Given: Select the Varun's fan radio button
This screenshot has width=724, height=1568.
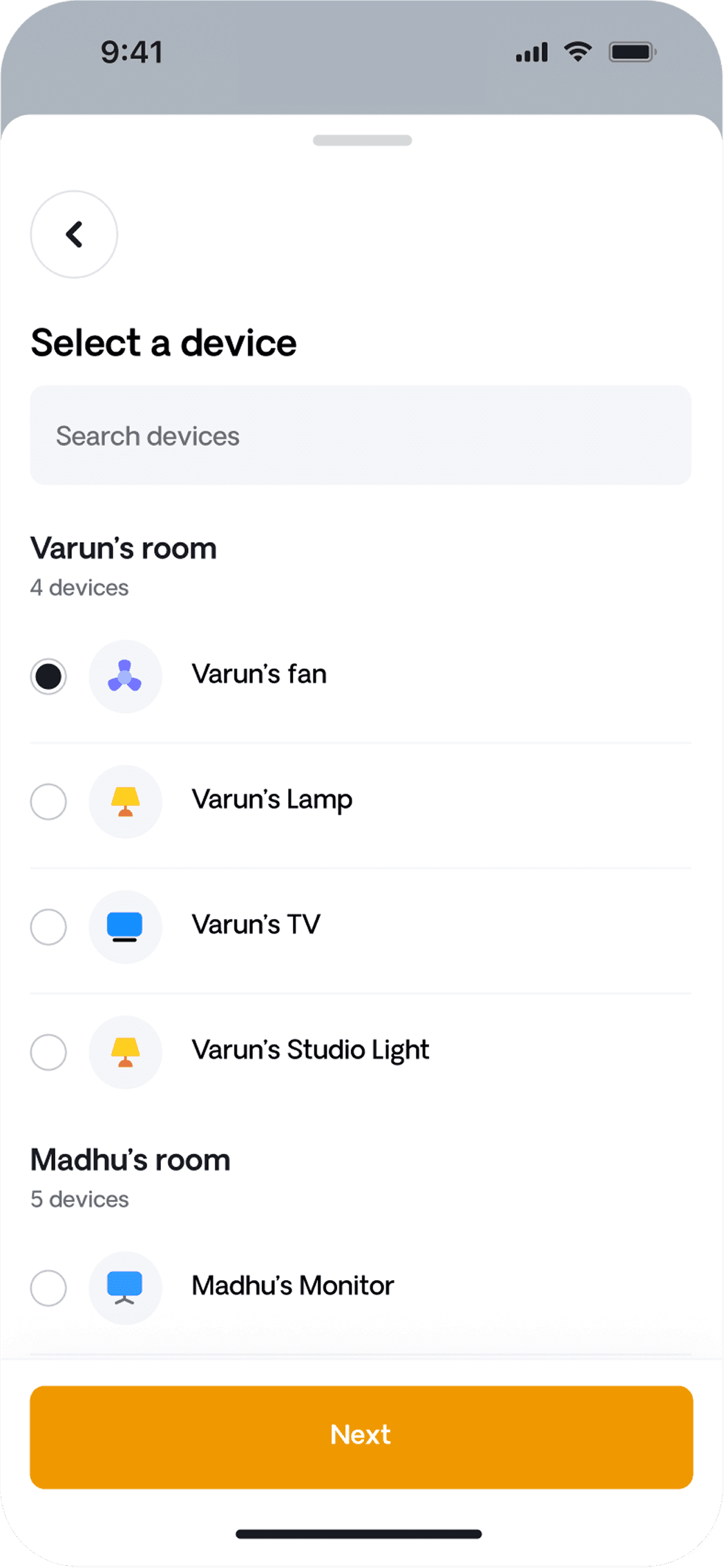Looking at the screenshot, I should pyautogui.click(x=48, y=676).
